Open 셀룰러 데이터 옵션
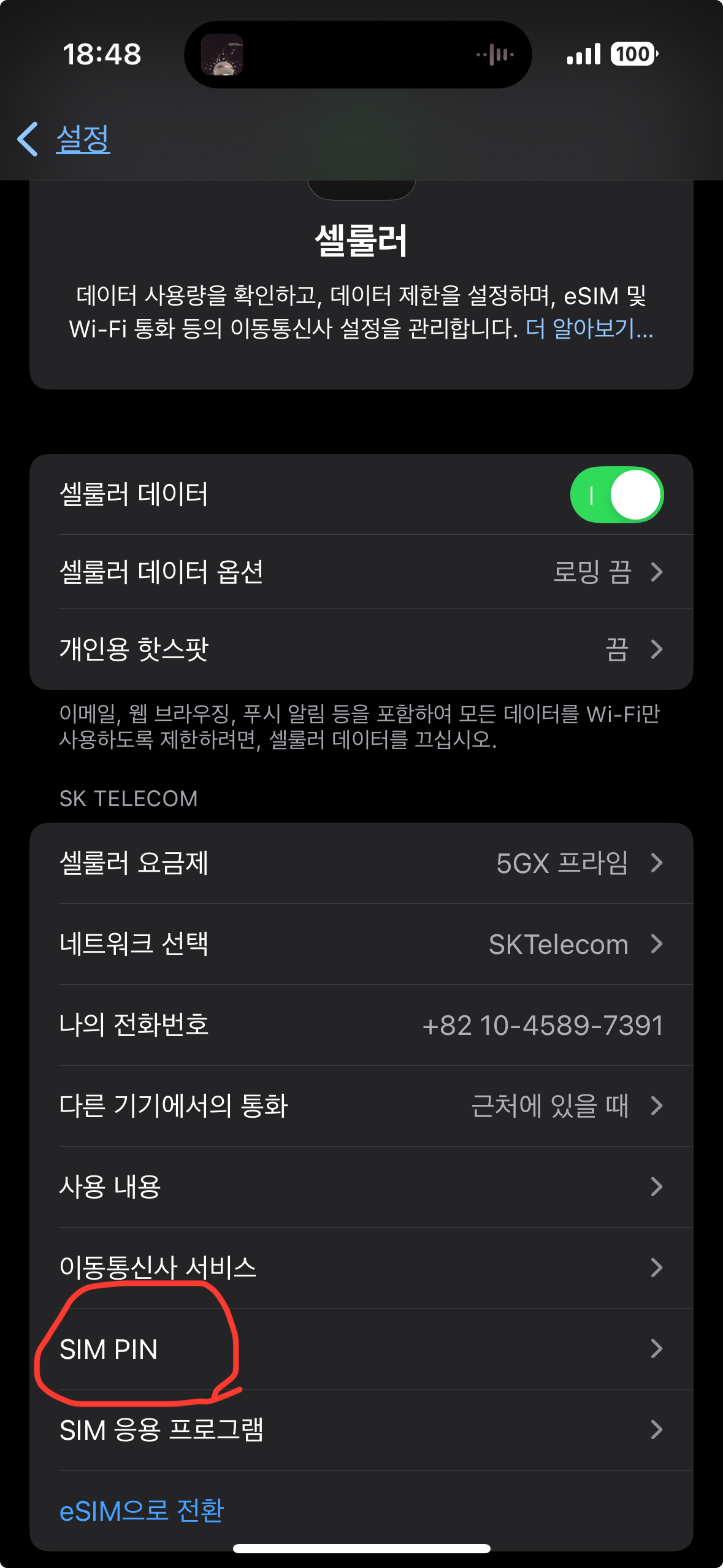The height and width of the screenshot is (1568, 723). [361, 572]
